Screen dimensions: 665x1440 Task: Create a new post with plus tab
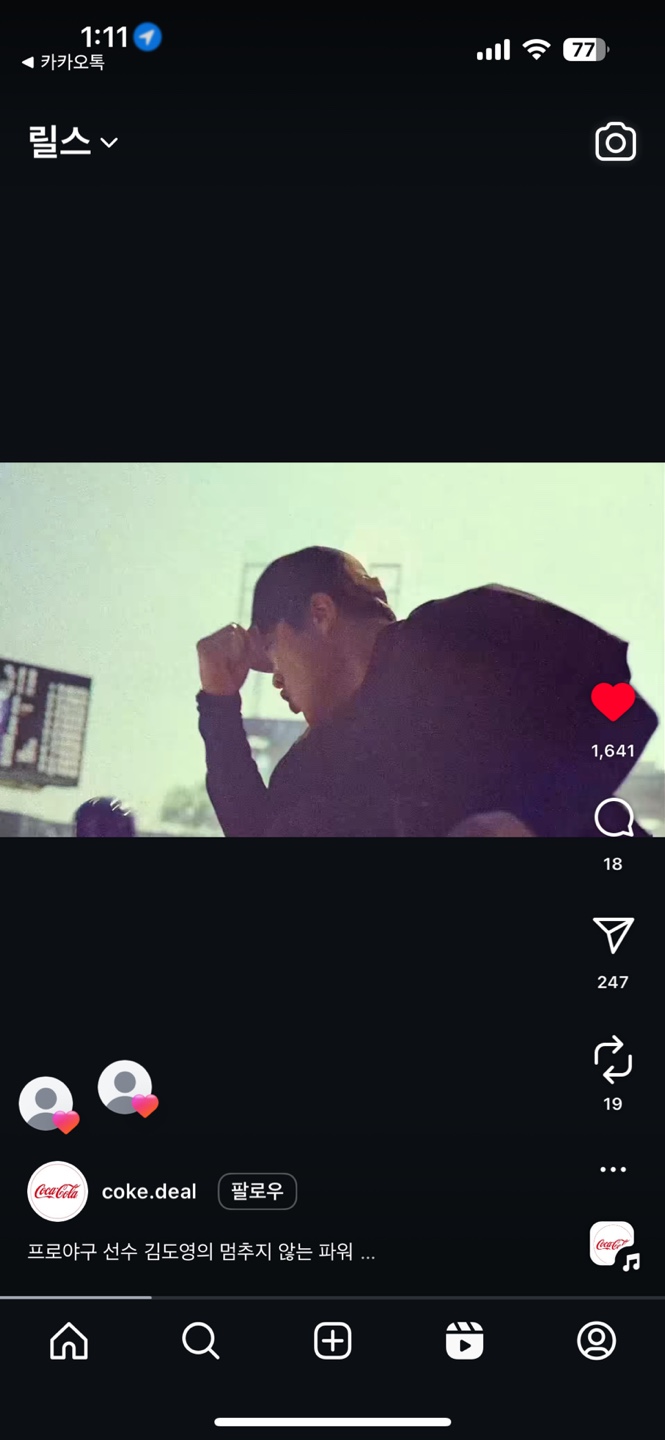(332, 1341)
